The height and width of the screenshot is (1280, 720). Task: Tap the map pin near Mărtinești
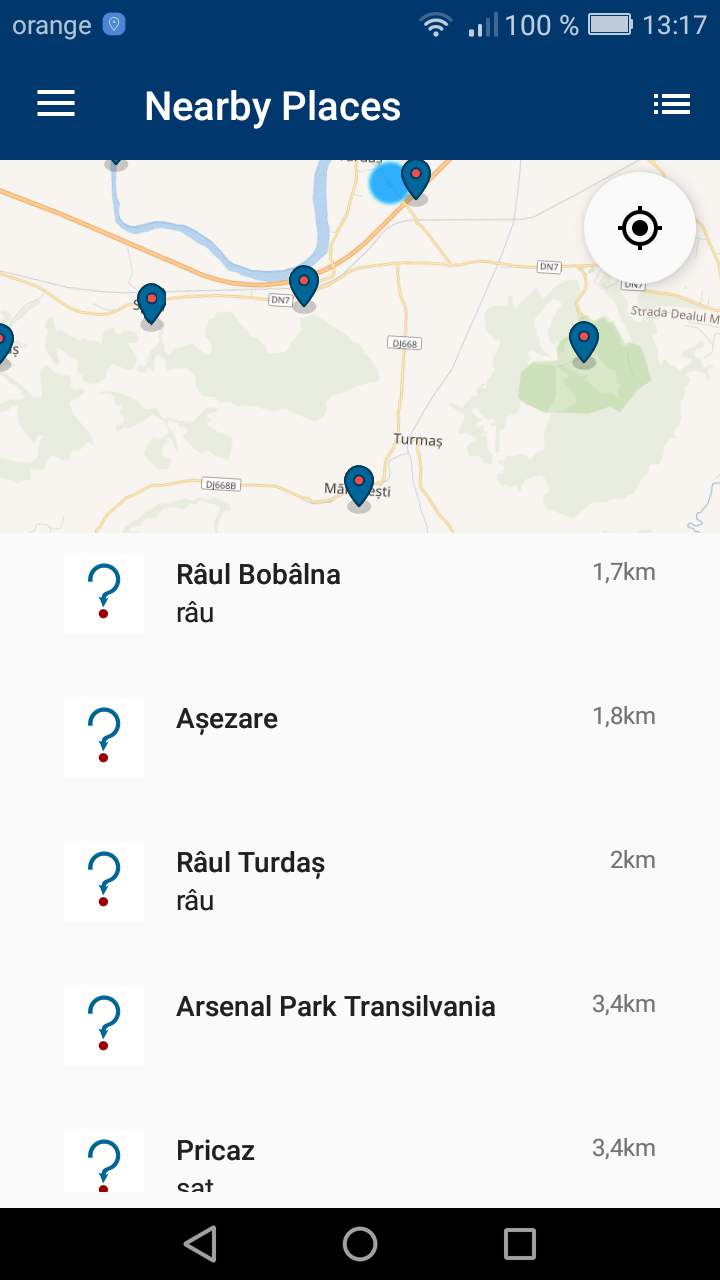click(x=359, y=485)
